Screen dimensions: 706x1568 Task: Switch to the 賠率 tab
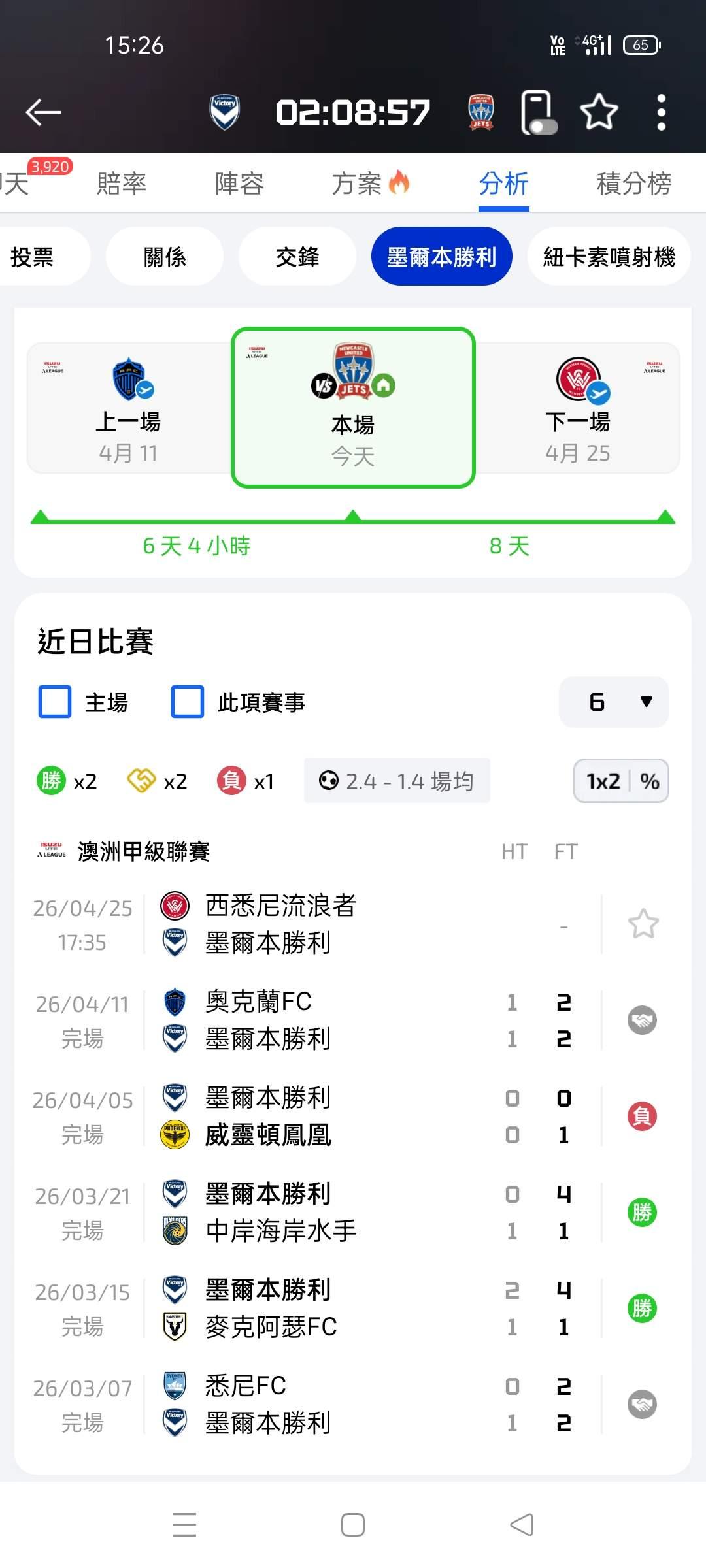coord(122,184)
